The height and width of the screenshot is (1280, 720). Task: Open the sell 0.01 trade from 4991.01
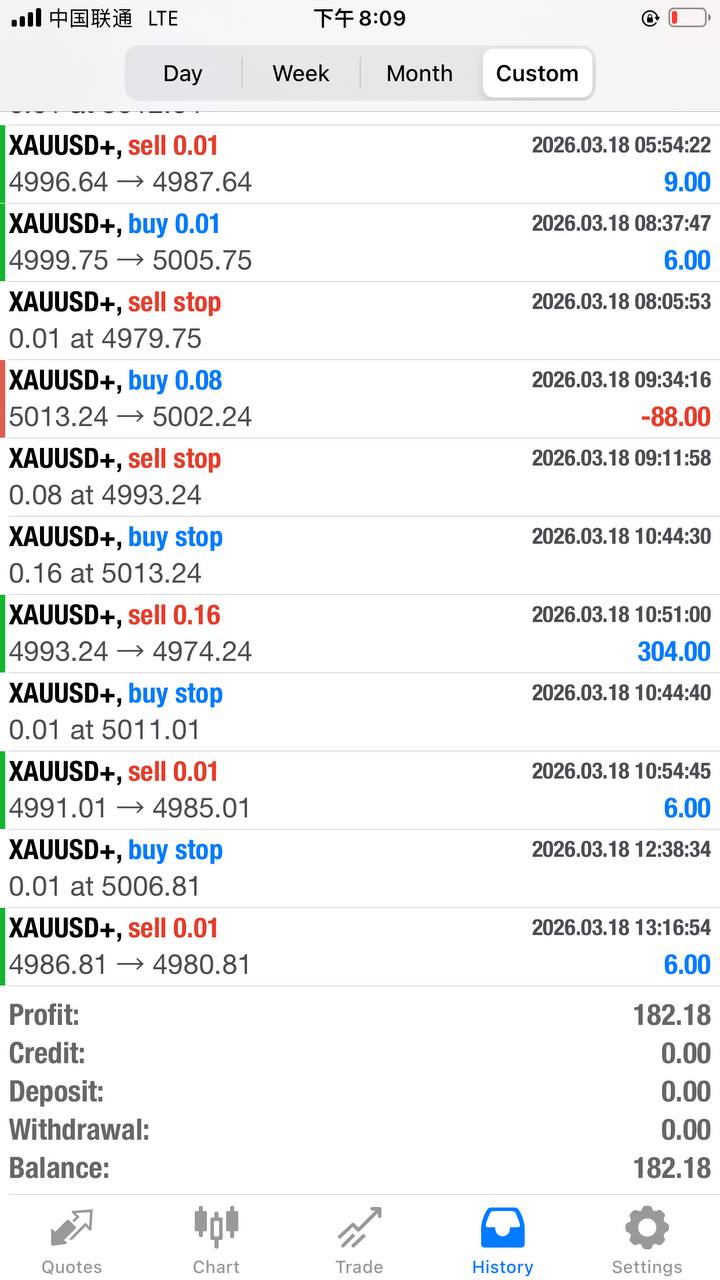point(360,790)
